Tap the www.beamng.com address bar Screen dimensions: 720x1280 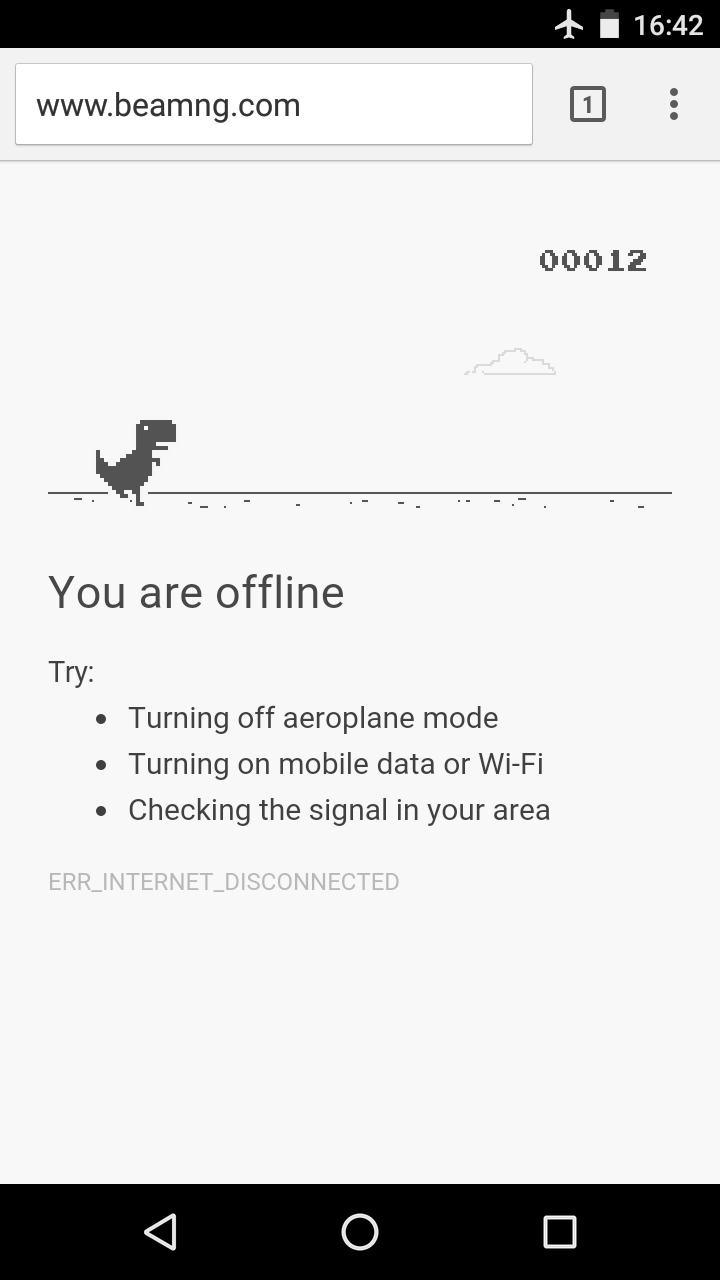[274, 104]
